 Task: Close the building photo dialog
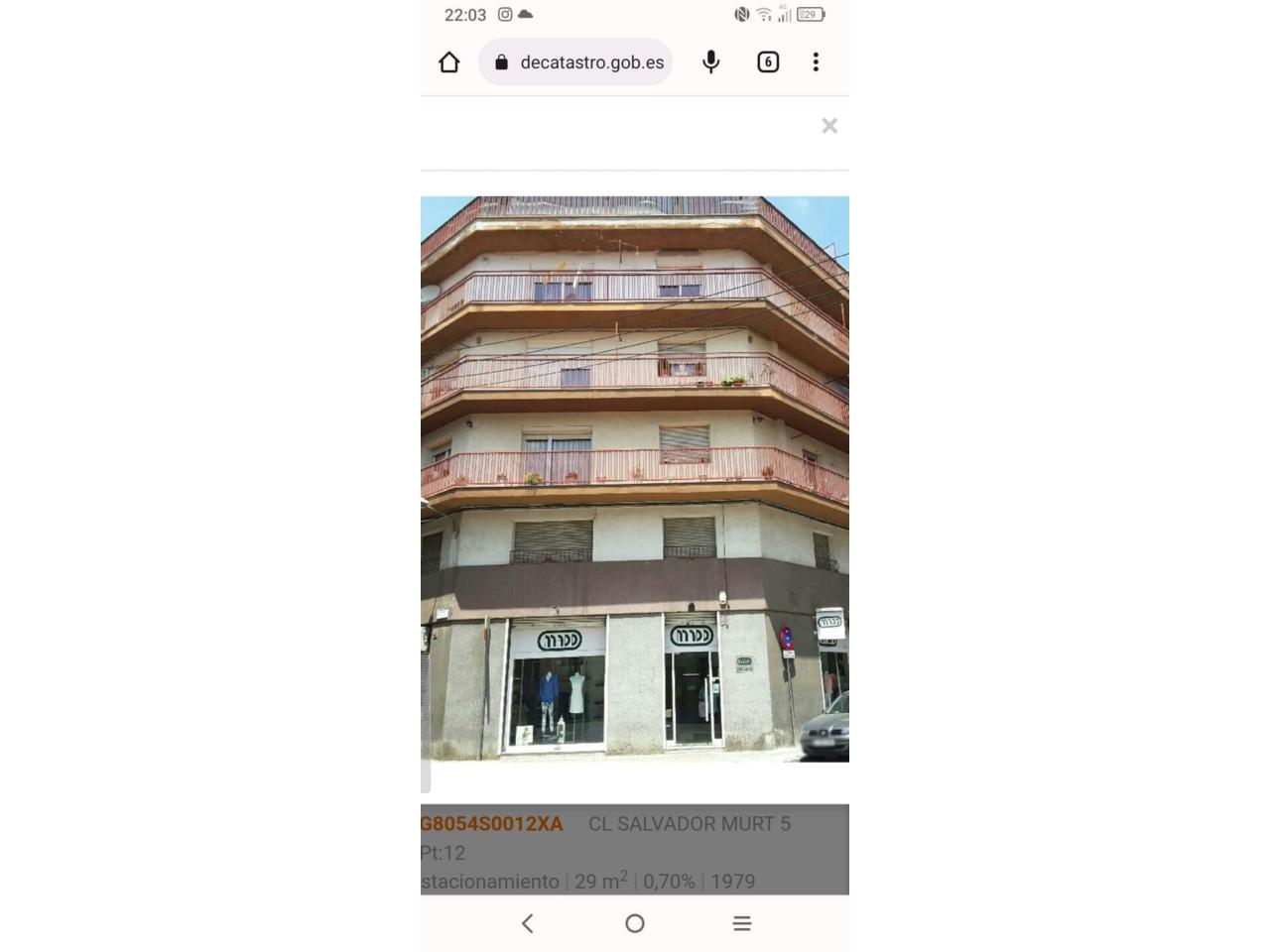coord(829,126)
